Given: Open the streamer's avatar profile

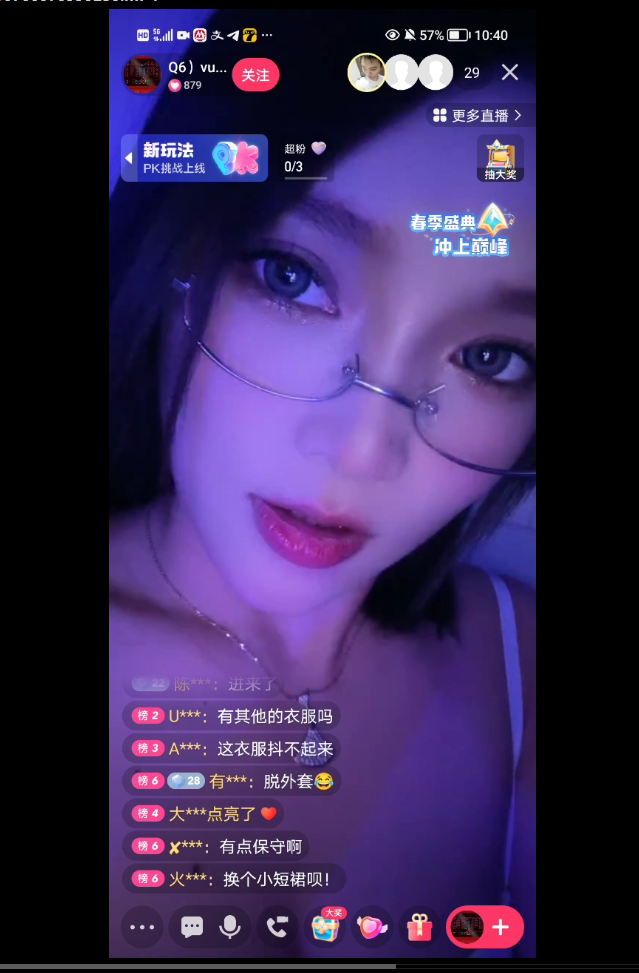Looking at the screenshot, I should tap(141, 75).
